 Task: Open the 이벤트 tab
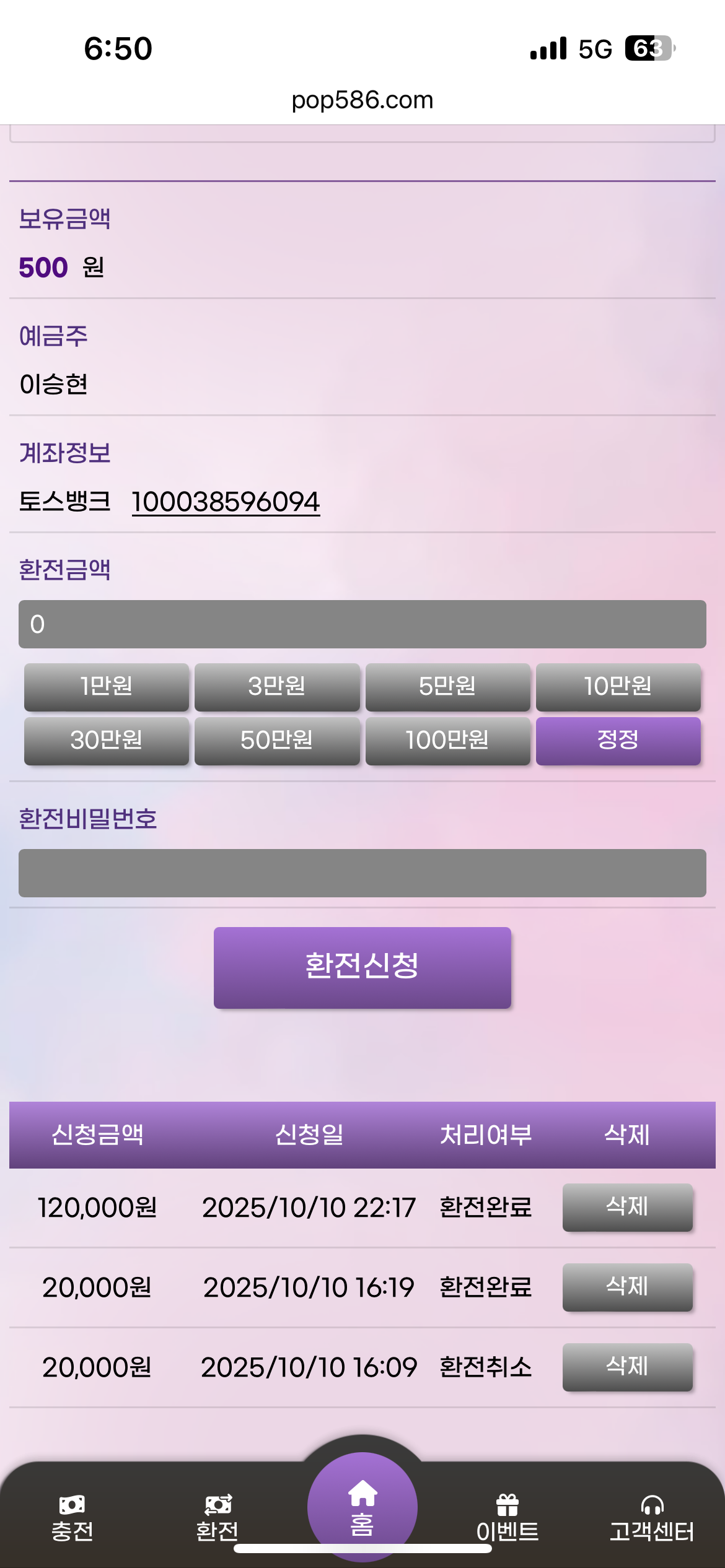click(507, 1518)
